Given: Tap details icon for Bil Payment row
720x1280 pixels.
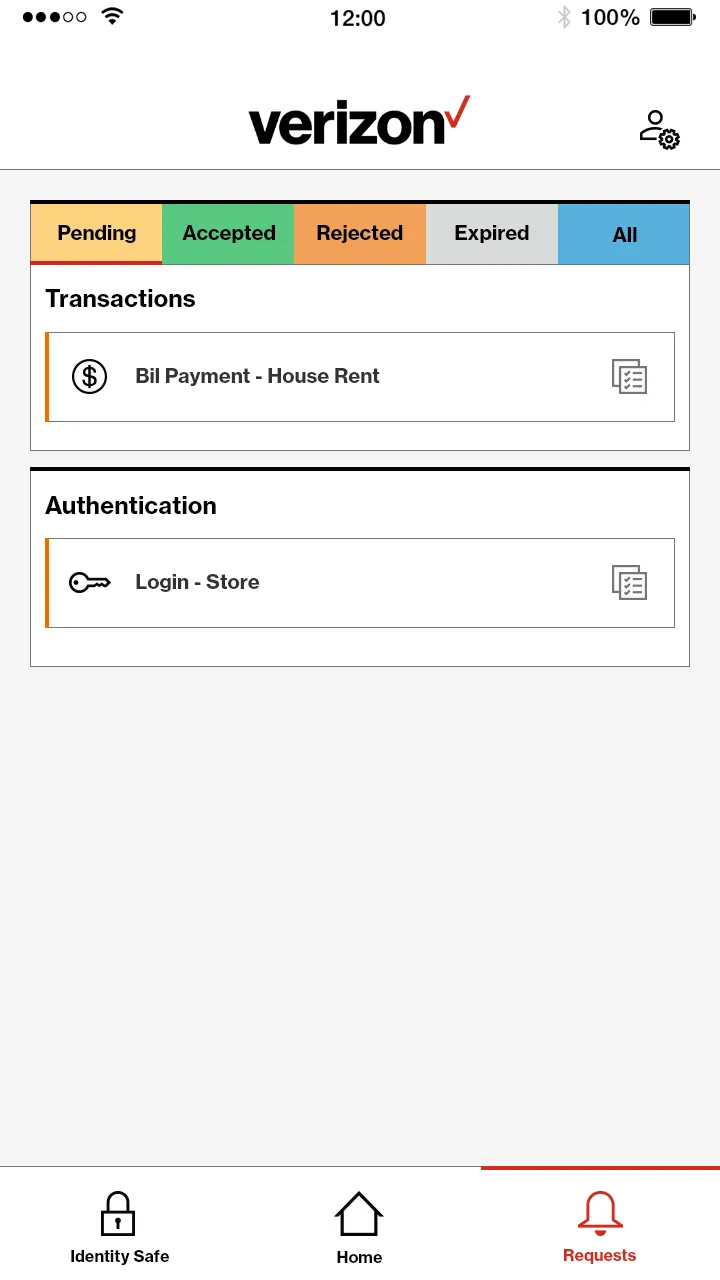Looking at the screenshot, I should 630,377.
